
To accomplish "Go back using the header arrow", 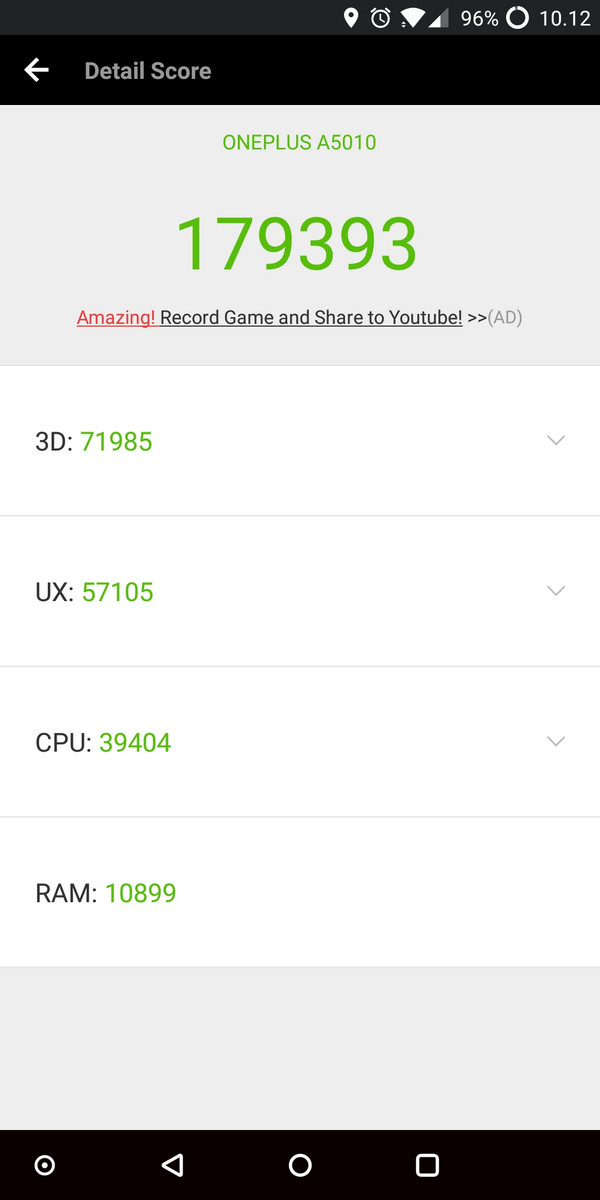I will [x=37, y=70].
